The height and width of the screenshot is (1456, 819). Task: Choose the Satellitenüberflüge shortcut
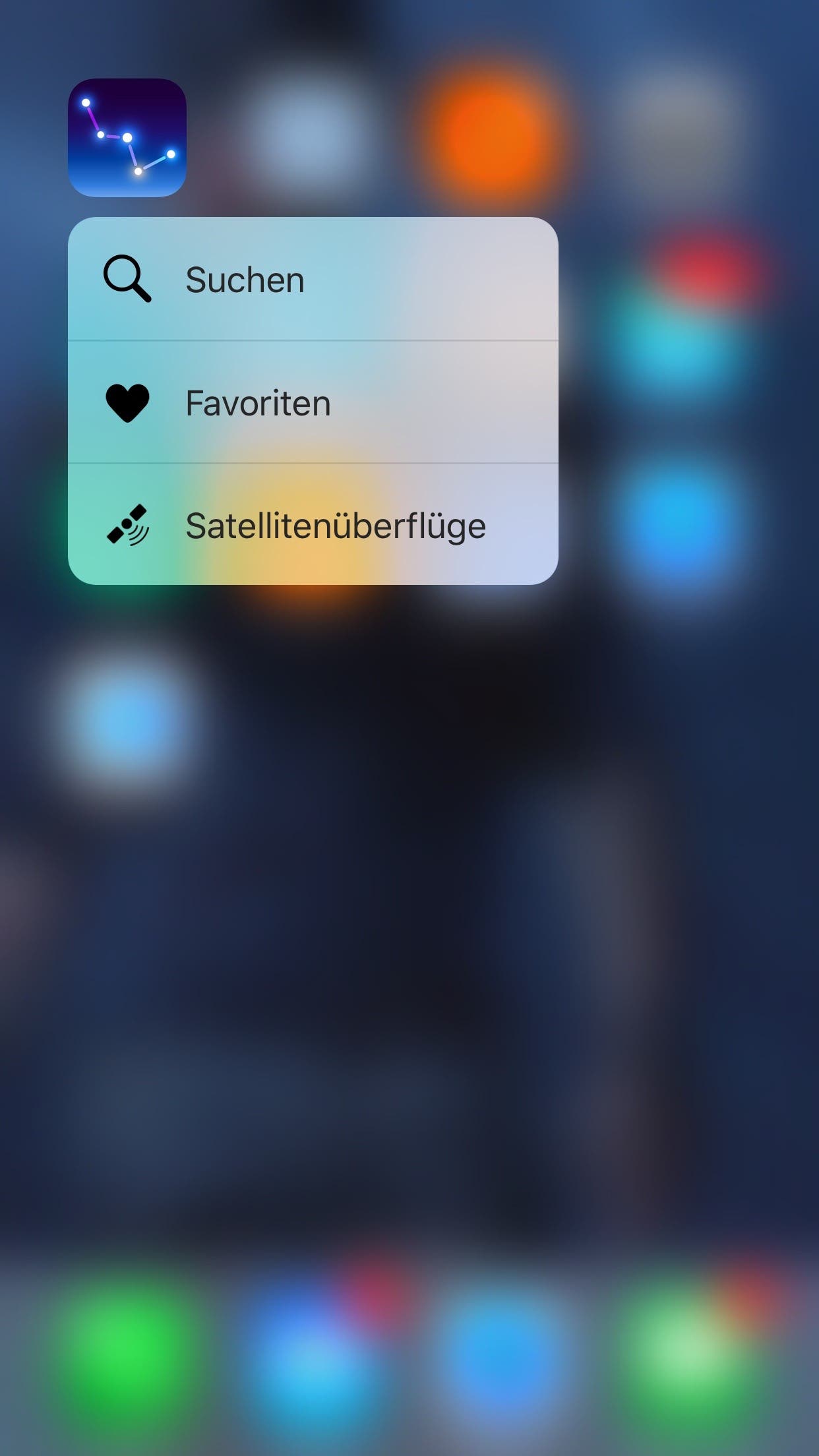pyautogui.click(x=313, y=525)
